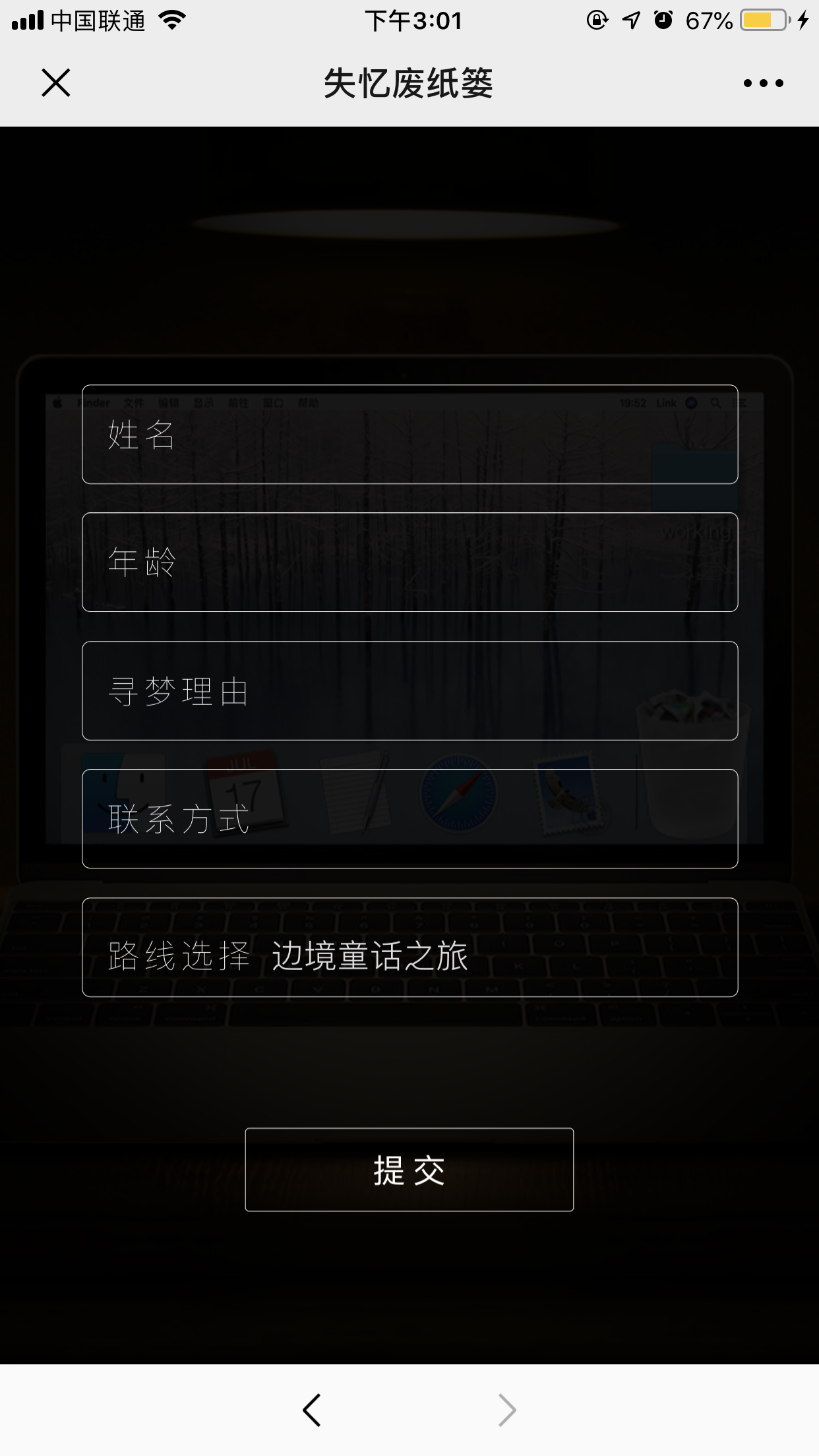Go forward with the bottom right arrow
The width and height of the screenshot is (819, 1456).
click(506, 1410)
